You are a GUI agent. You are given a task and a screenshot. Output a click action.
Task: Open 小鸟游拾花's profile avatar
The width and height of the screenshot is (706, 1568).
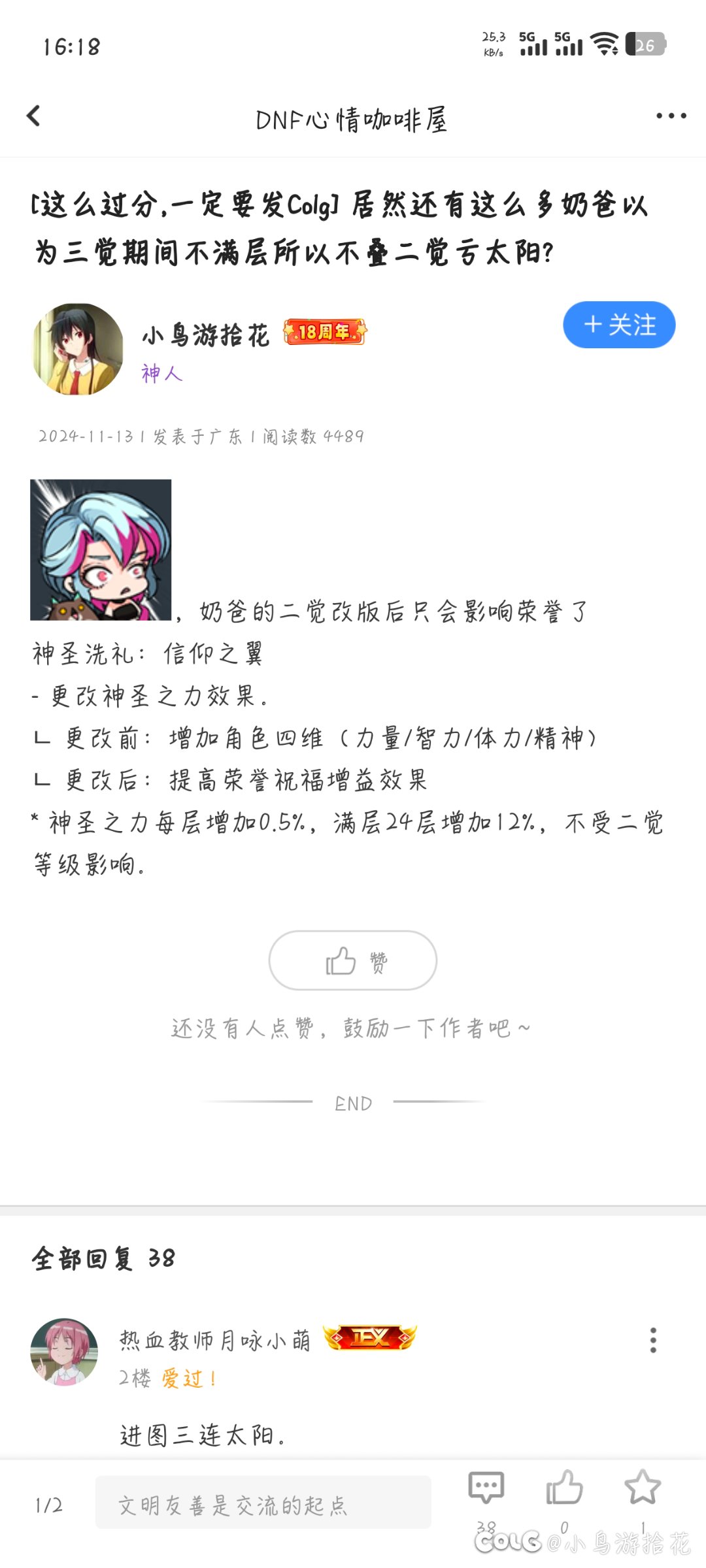78,349
